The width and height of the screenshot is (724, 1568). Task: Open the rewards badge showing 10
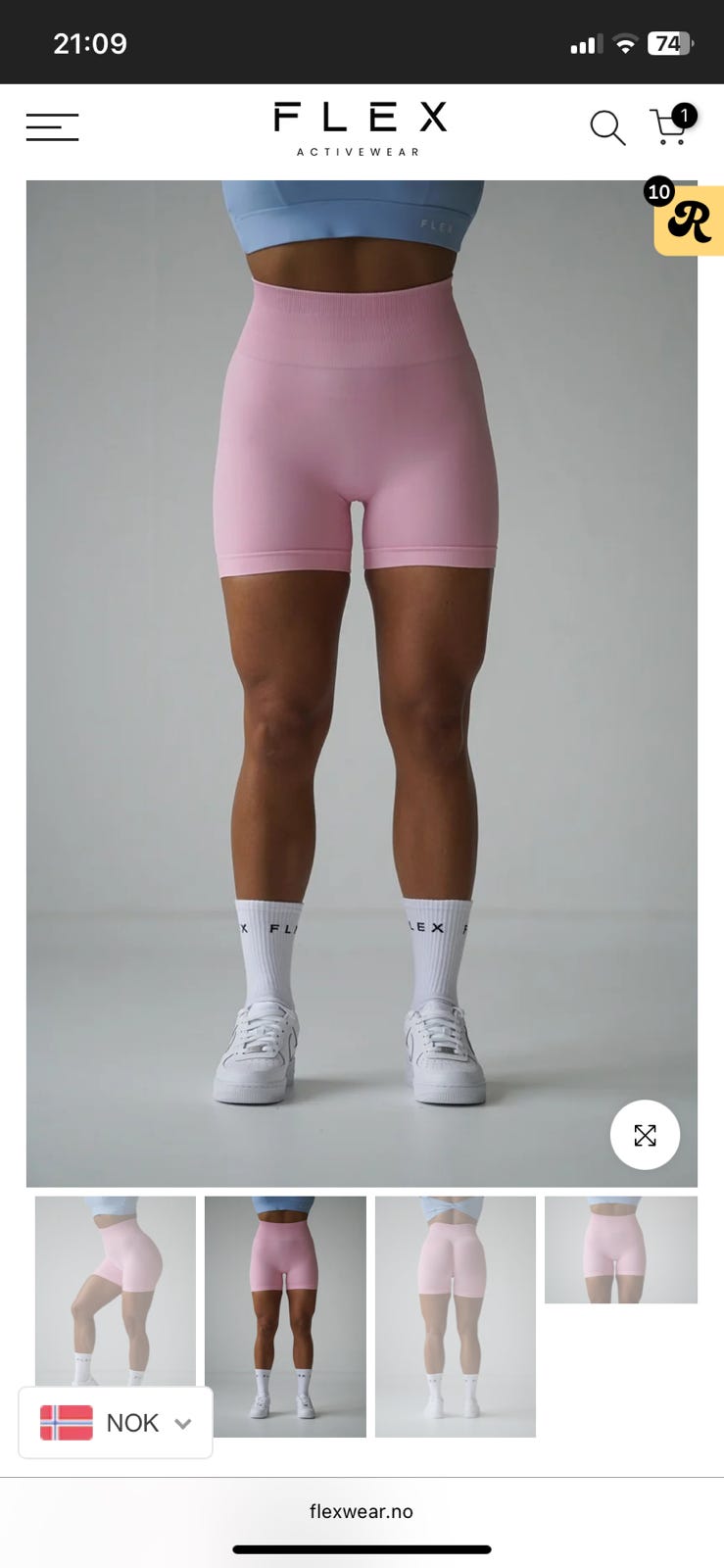(688, 220)
